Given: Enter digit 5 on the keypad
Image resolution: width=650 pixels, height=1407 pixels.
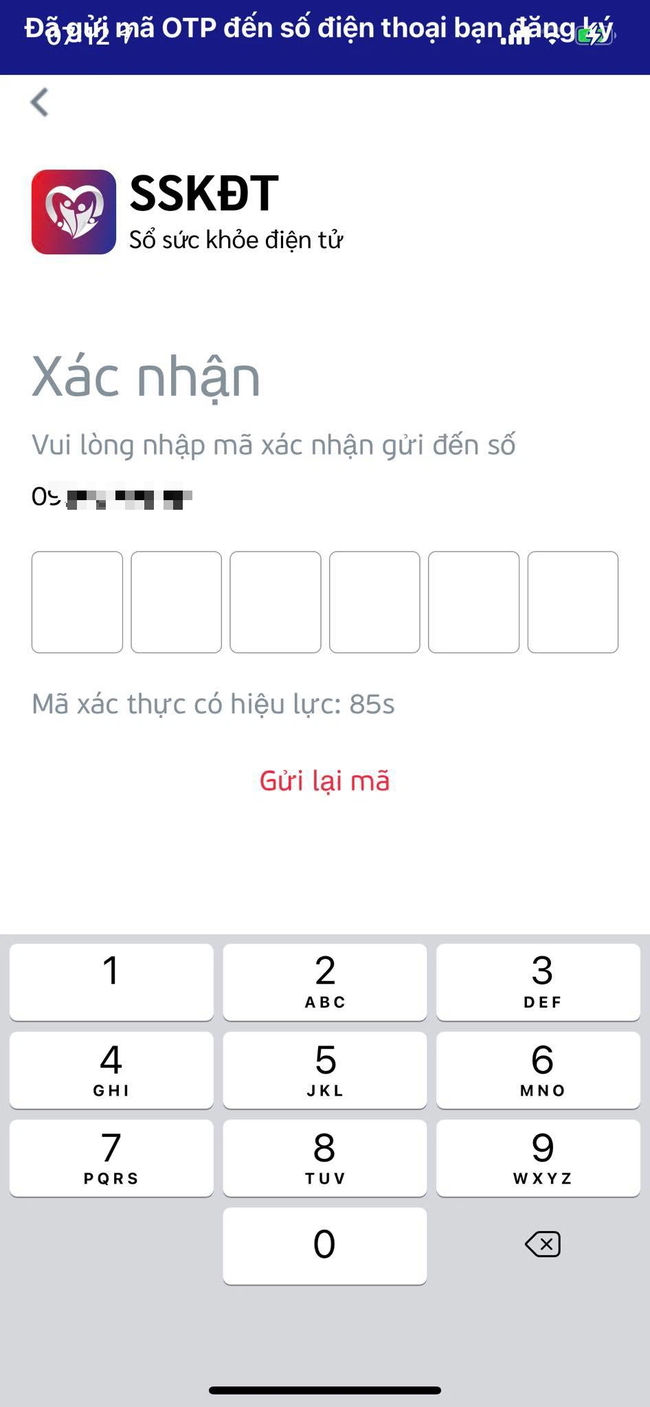Looking at the screenshot, I should 325,1069.
